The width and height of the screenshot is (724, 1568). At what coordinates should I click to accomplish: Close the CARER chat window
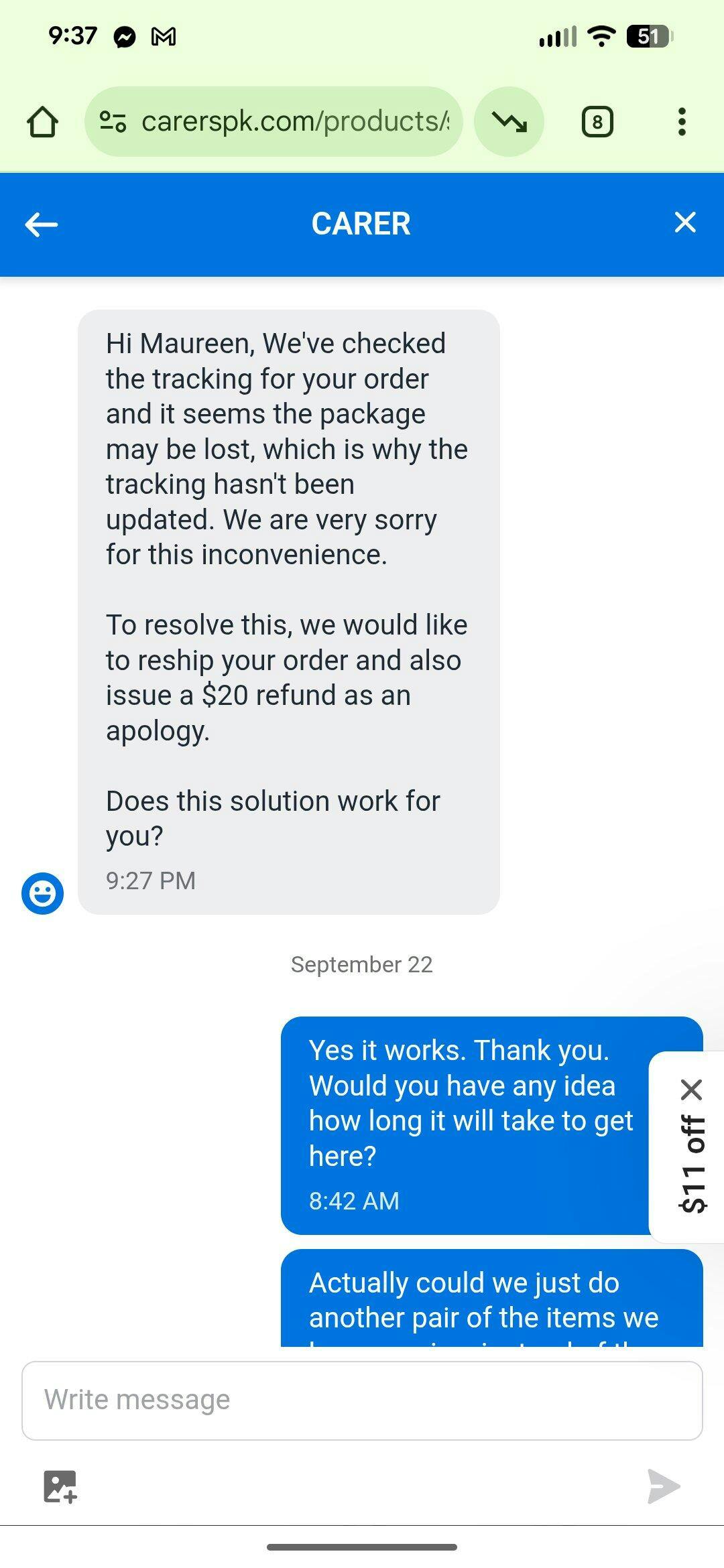684,222
